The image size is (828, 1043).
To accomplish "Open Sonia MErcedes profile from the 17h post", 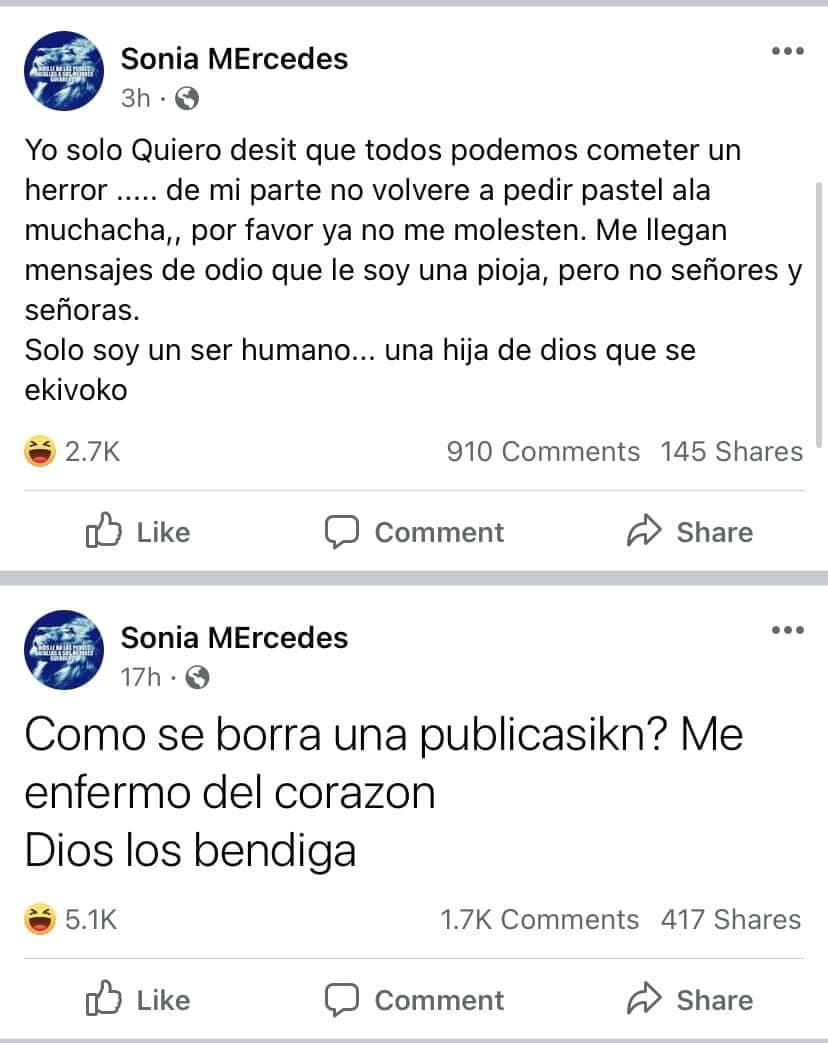I will (234, 638).
